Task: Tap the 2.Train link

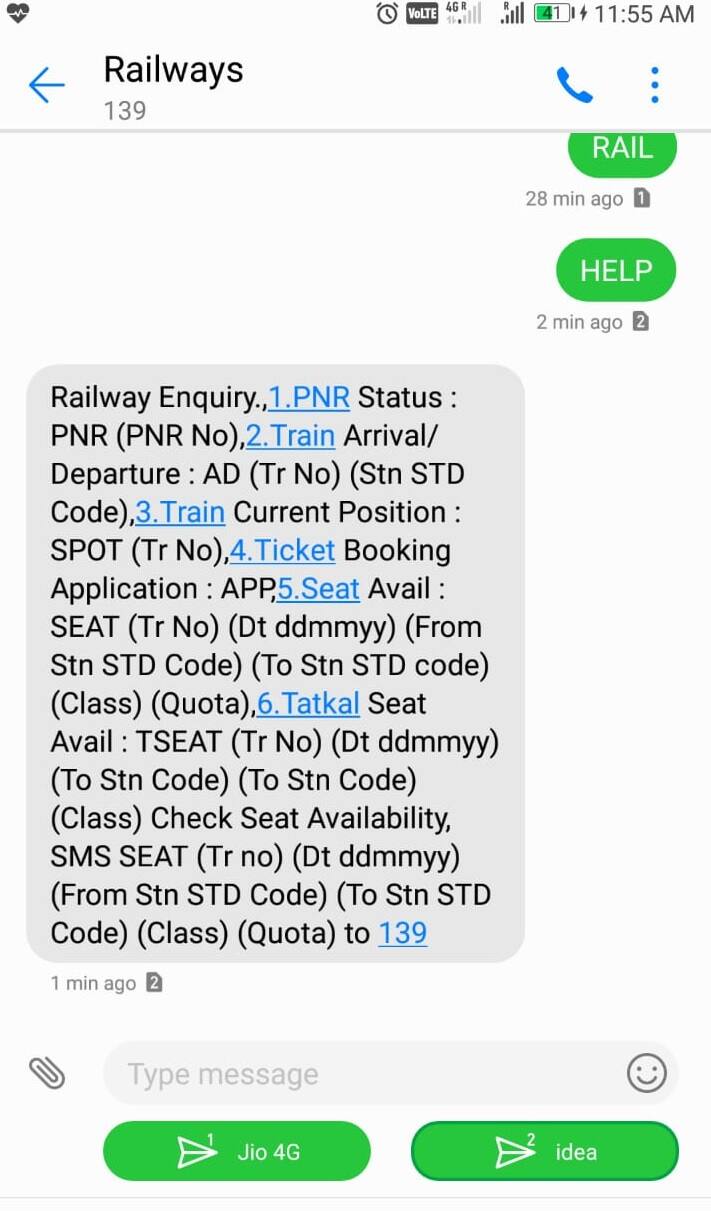Action: pyautogui.click(x=290, y=436)
